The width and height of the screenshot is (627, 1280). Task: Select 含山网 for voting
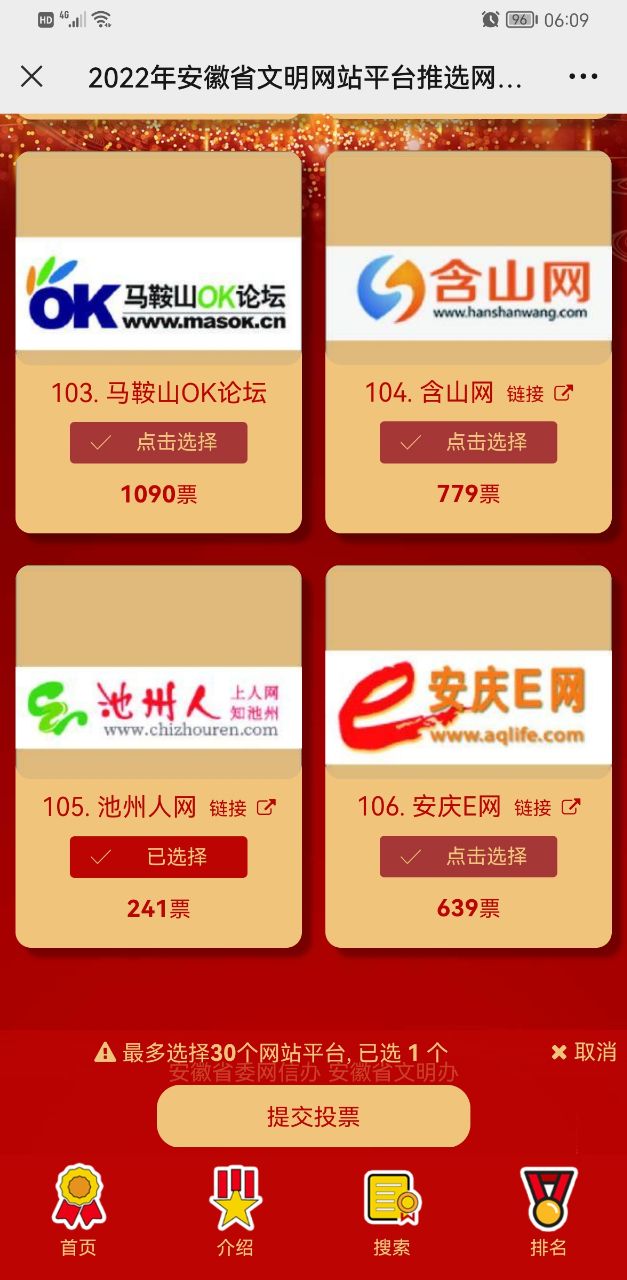pos(468,442)
